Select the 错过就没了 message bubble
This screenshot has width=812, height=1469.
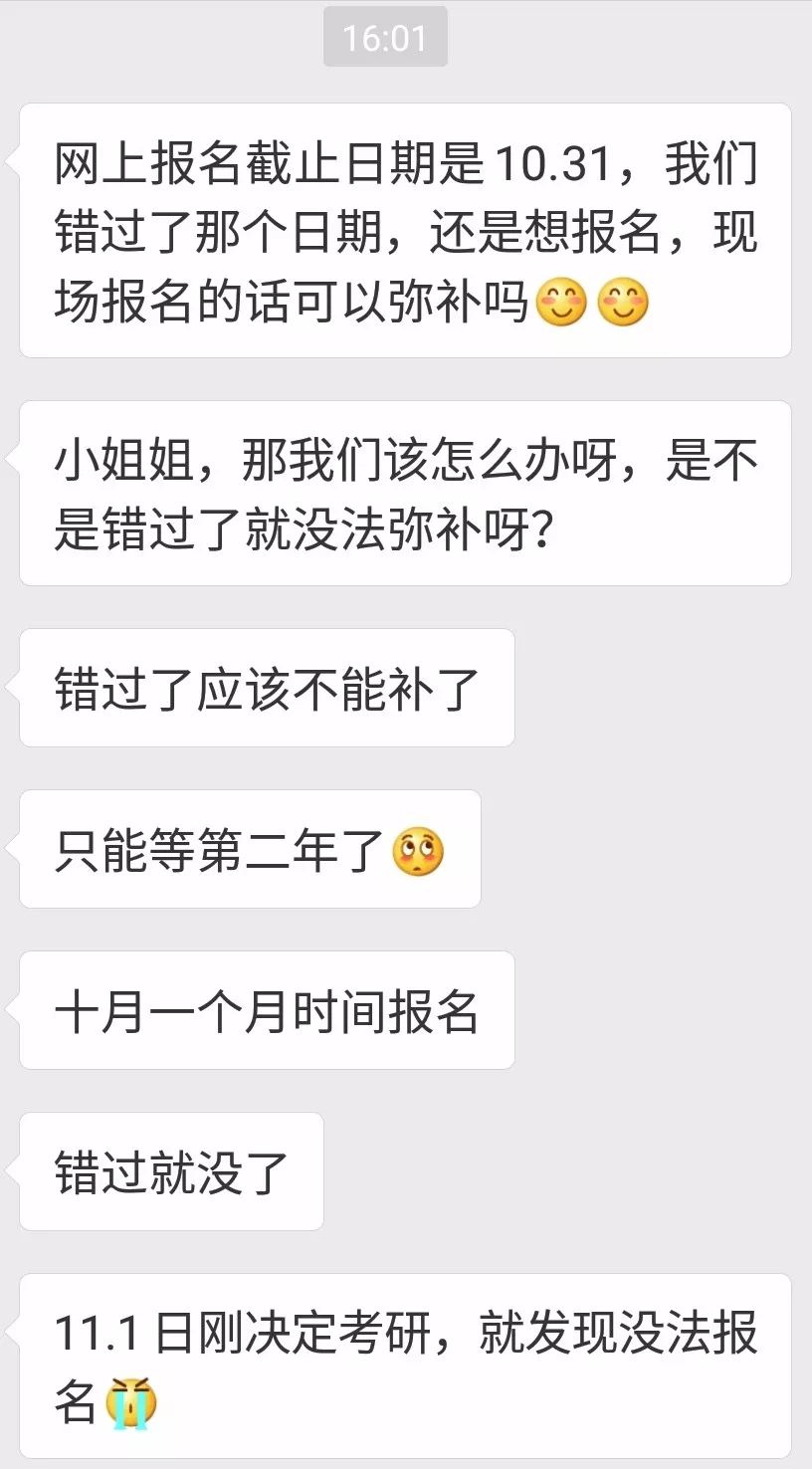tap(169, 1172)
